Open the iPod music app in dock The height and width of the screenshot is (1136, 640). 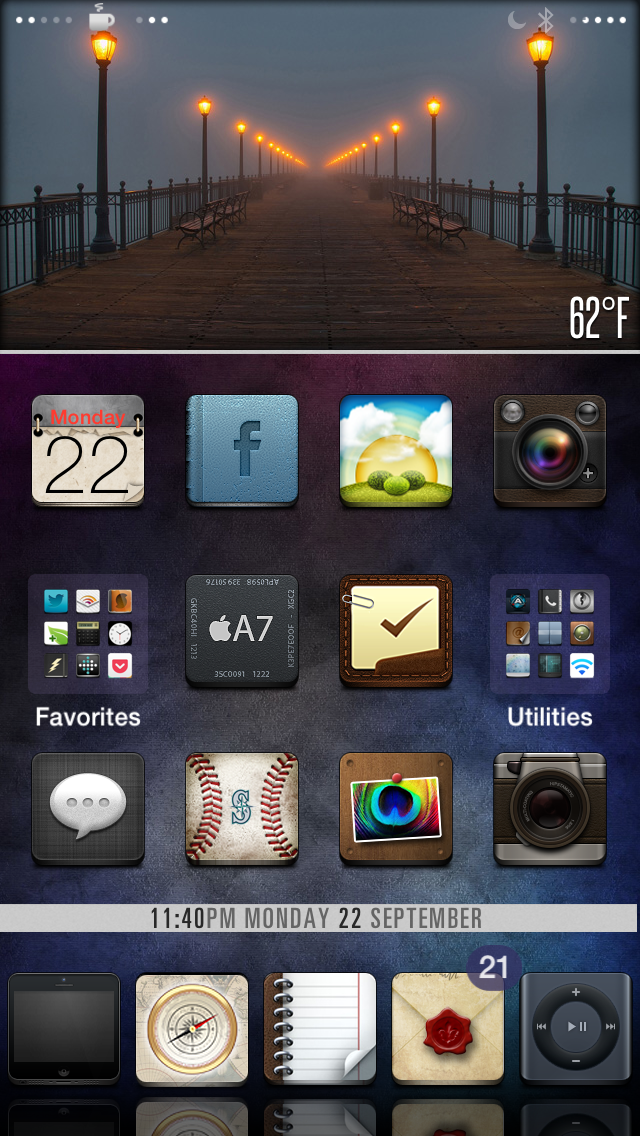point(575,1029)
